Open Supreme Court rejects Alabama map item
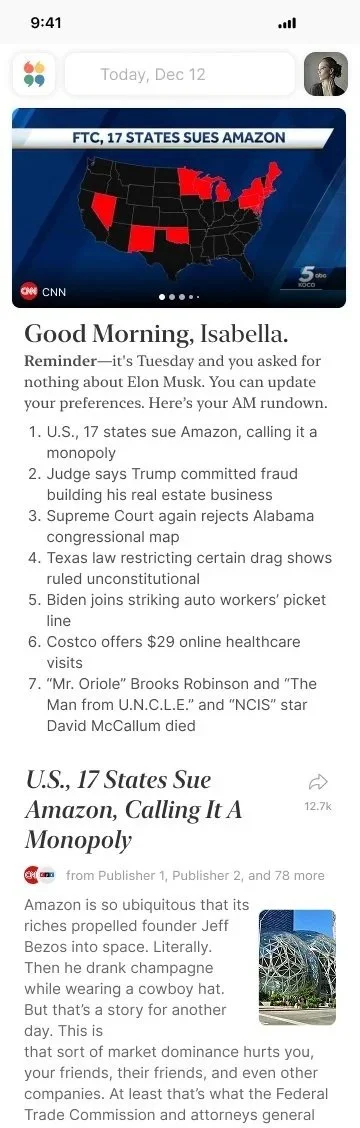The image size is (360, 1128). [171, 527]
